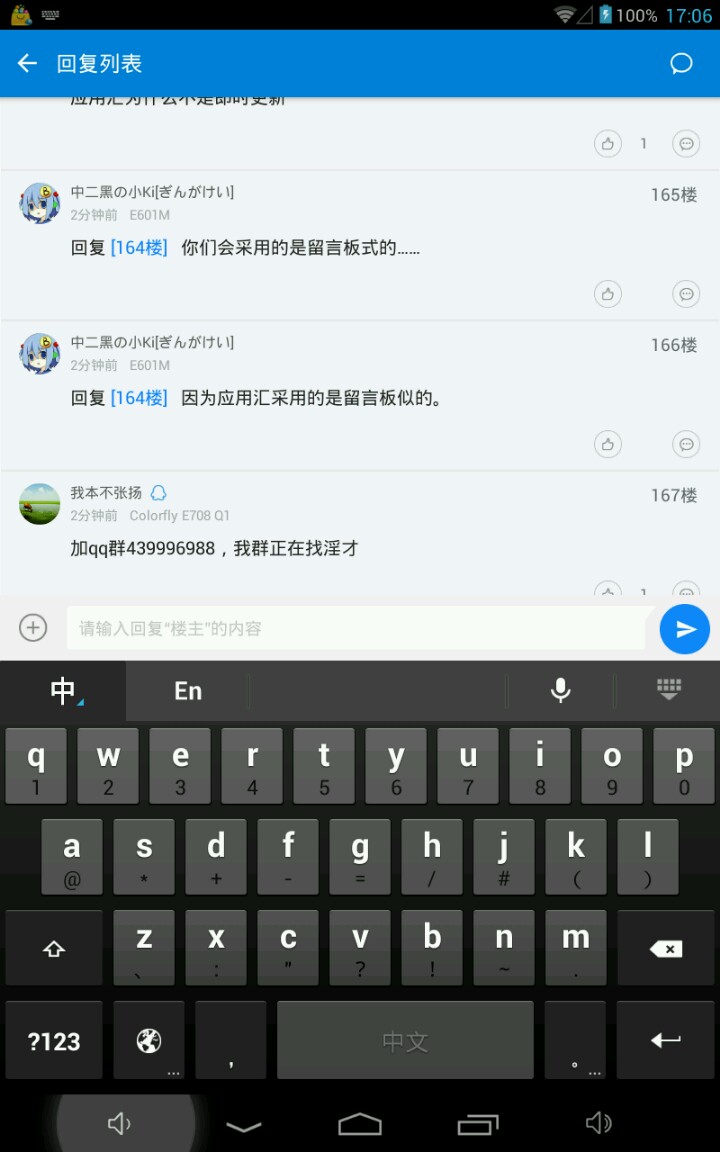Switch the keyboard to En mode

(x=188, y=691)
